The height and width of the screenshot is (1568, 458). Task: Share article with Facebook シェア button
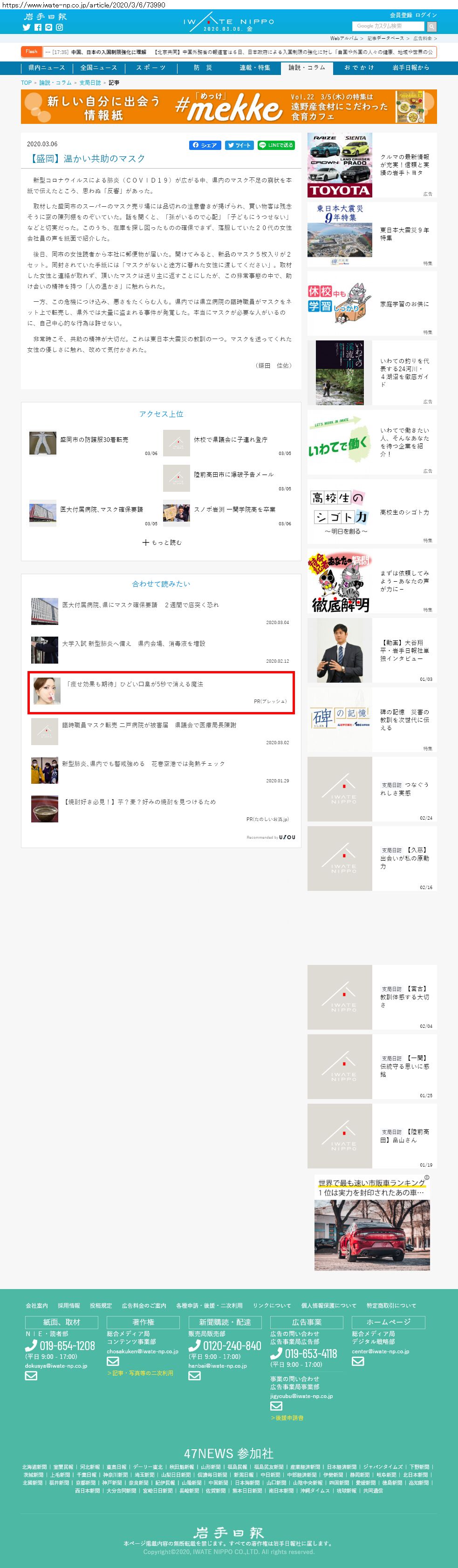(x=204, y=145)
